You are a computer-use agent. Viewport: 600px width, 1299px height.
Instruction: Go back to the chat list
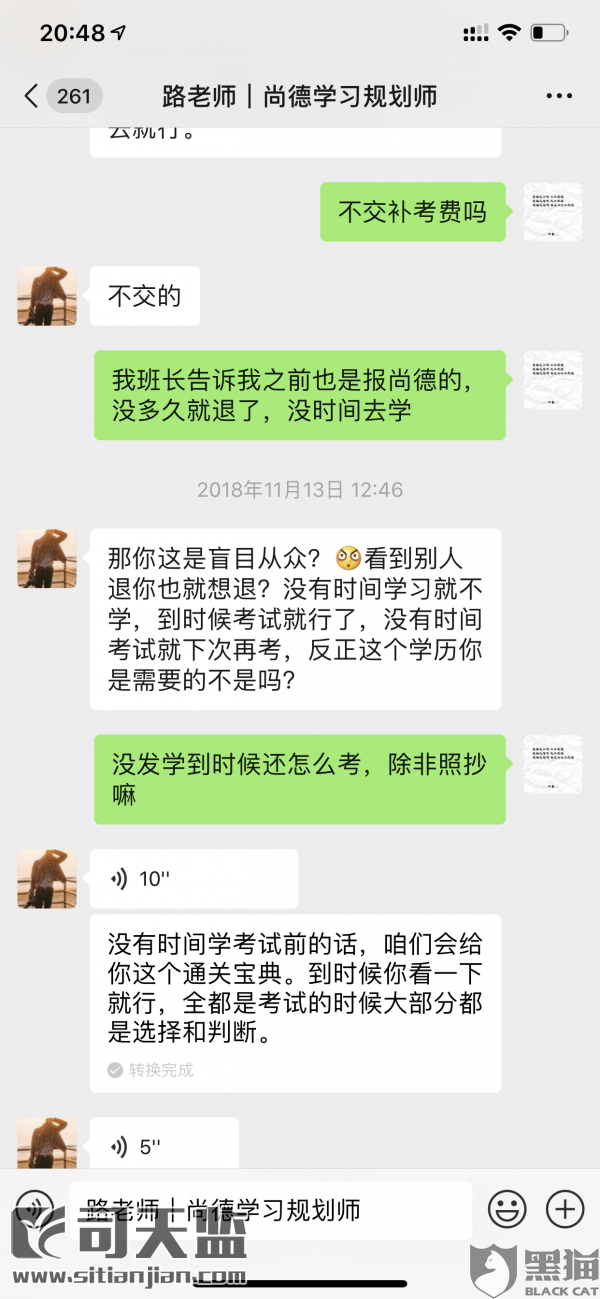point(32,96)
